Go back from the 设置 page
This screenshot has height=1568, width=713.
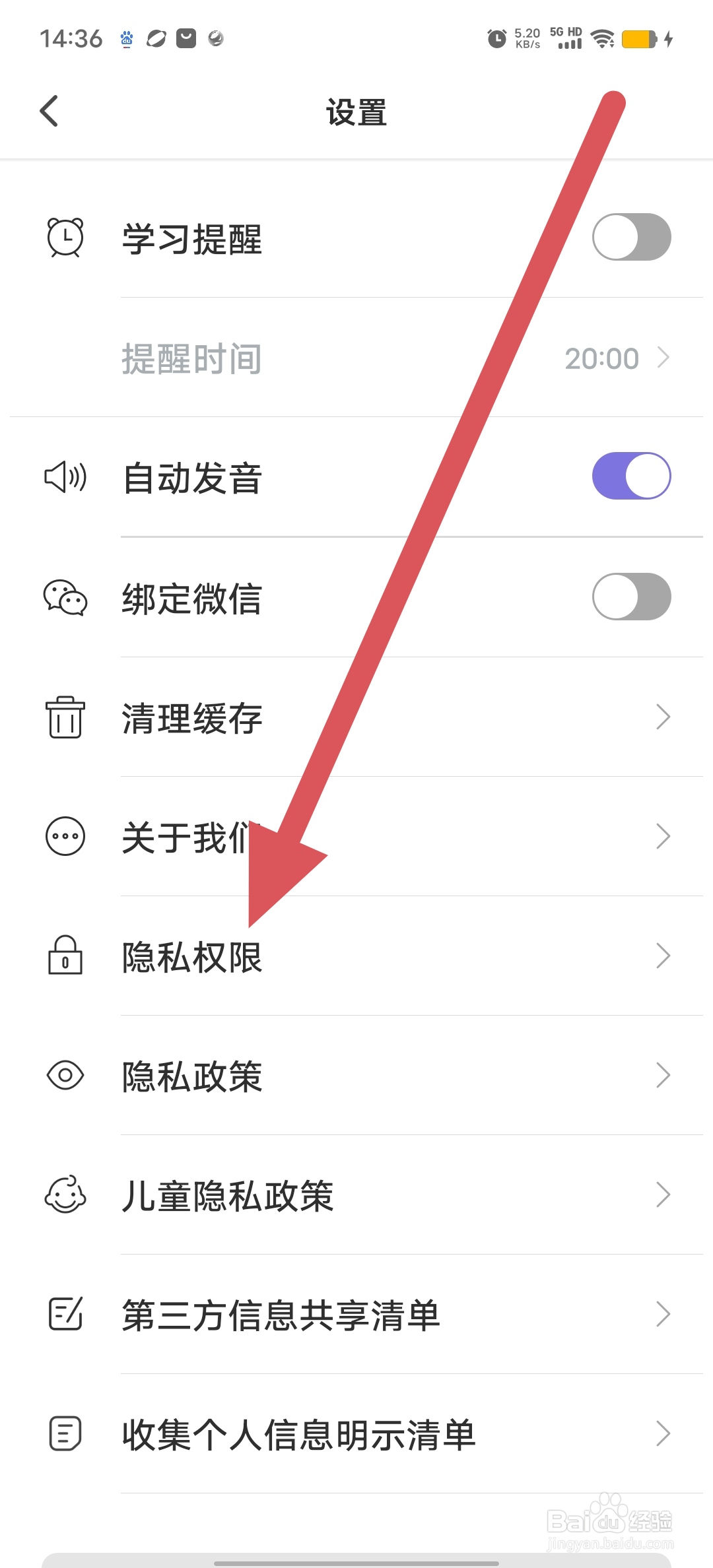pos(50,111)
